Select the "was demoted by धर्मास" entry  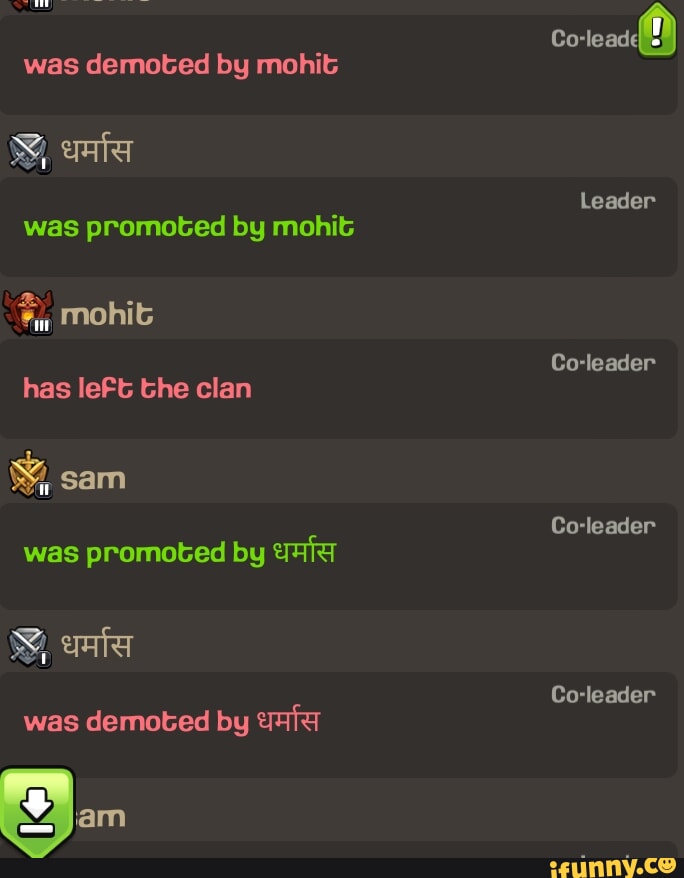338,722
